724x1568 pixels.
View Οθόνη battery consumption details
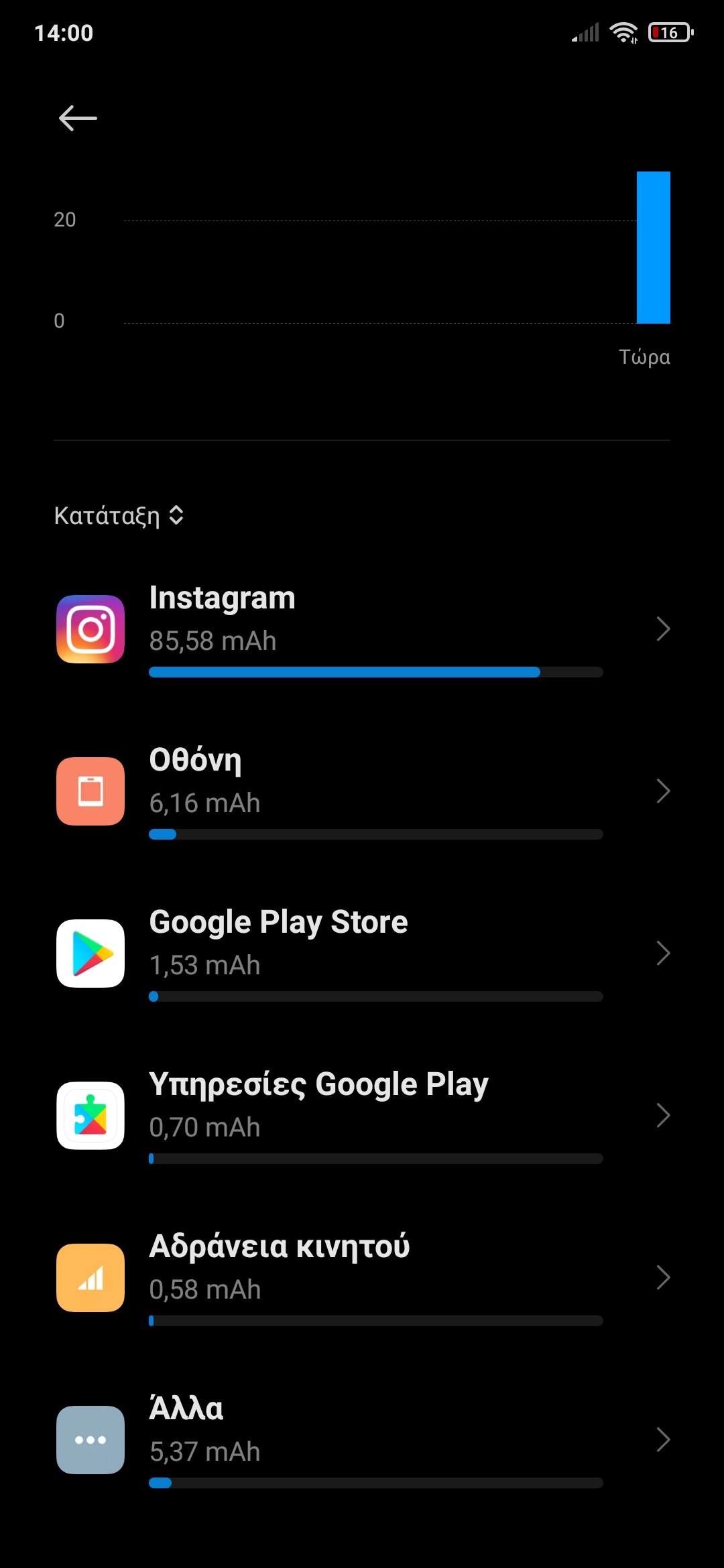pyautogui.click(x=362, y=791)
